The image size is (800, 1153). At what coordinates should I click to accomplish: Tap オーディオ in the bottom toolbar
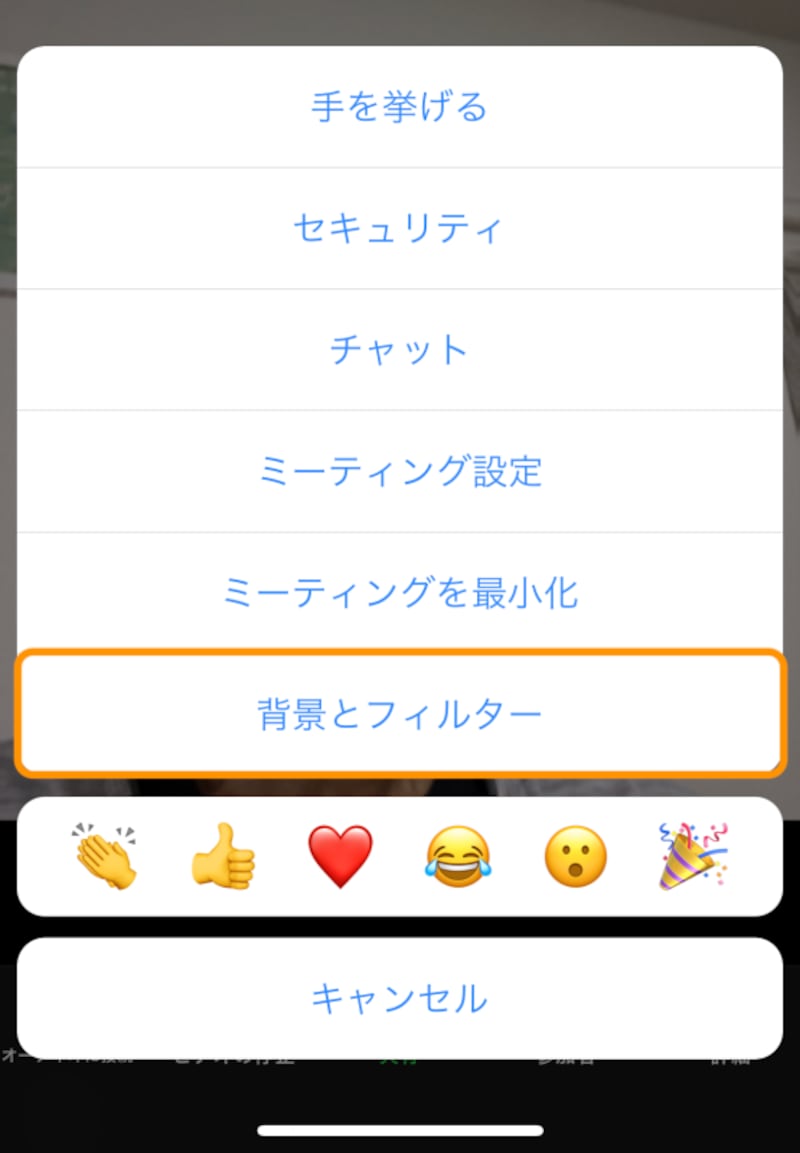click(55, 1055)
